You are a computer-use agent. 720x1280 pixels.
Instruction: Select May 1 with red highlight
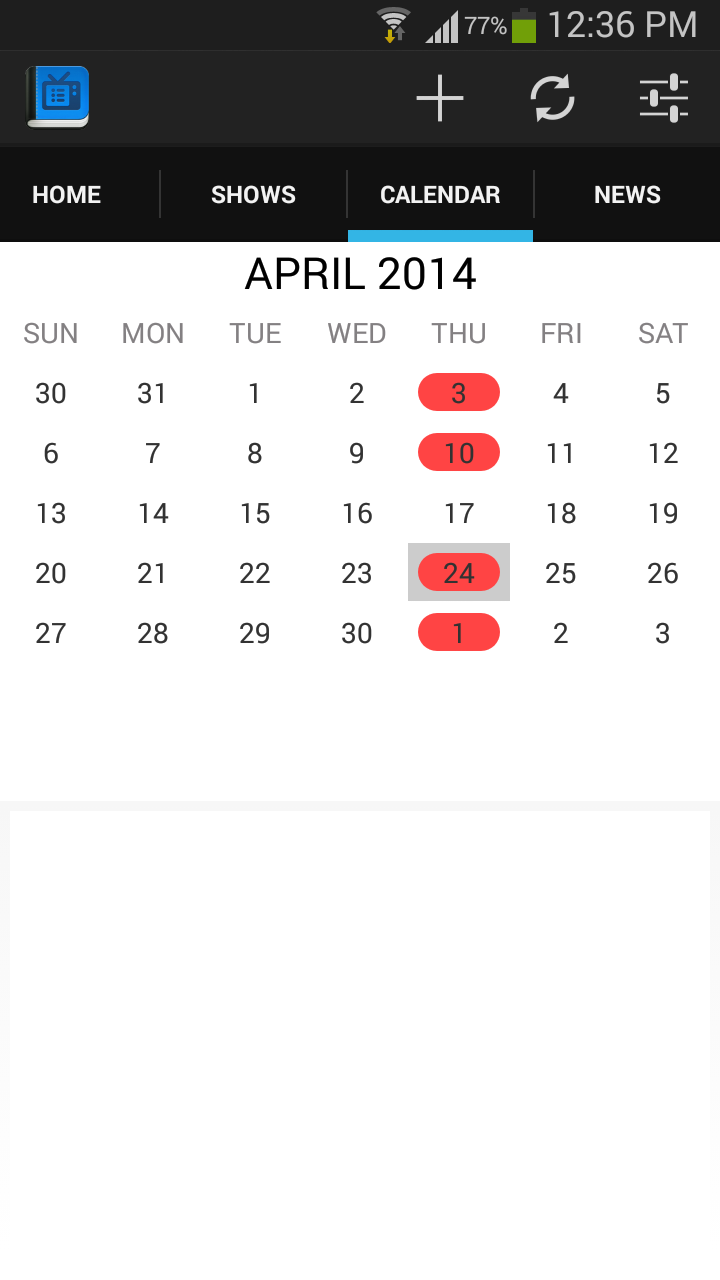tap(459, 632)
